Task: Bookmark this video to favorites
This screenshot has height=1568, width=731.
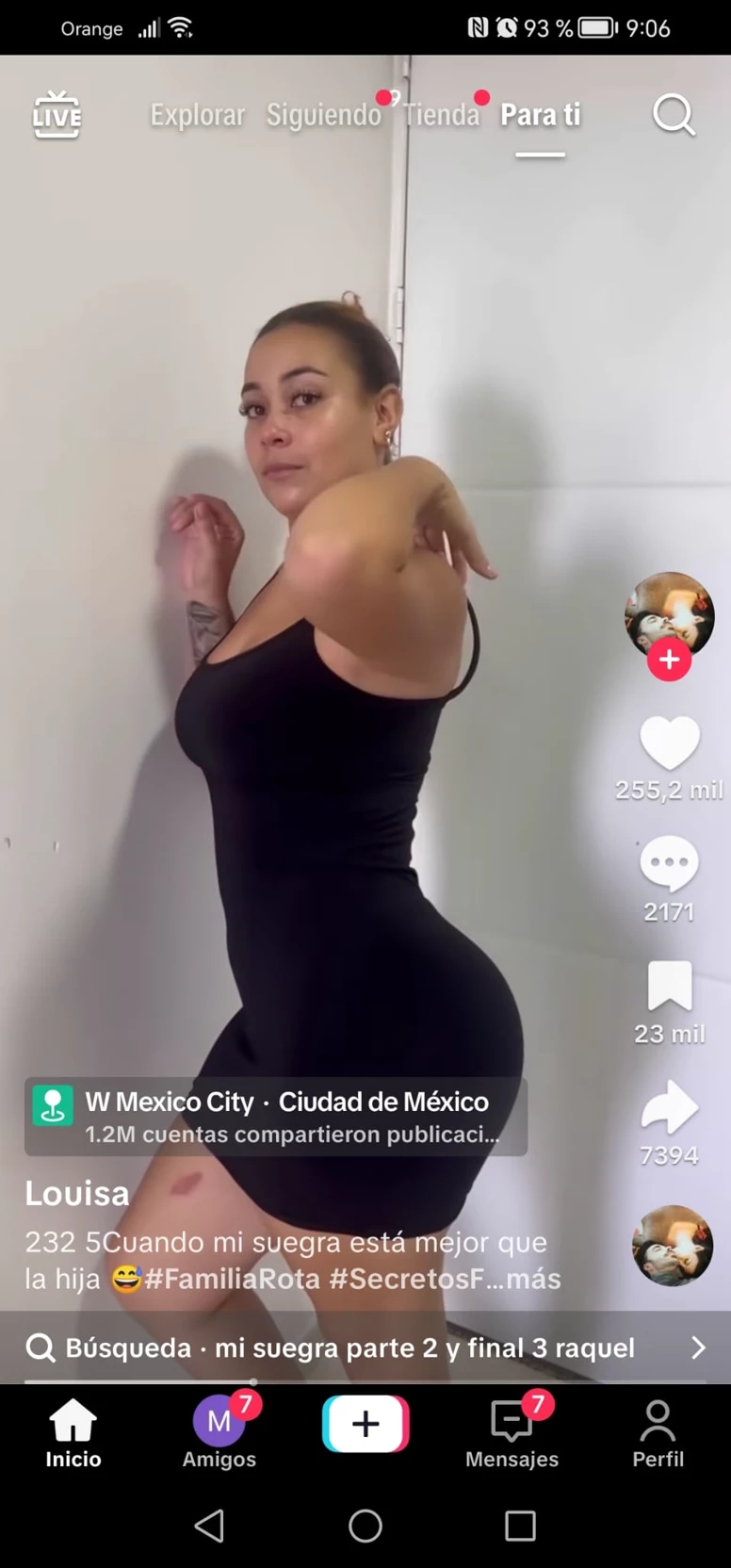Action: pyautogui.click(x=669, y=987)
